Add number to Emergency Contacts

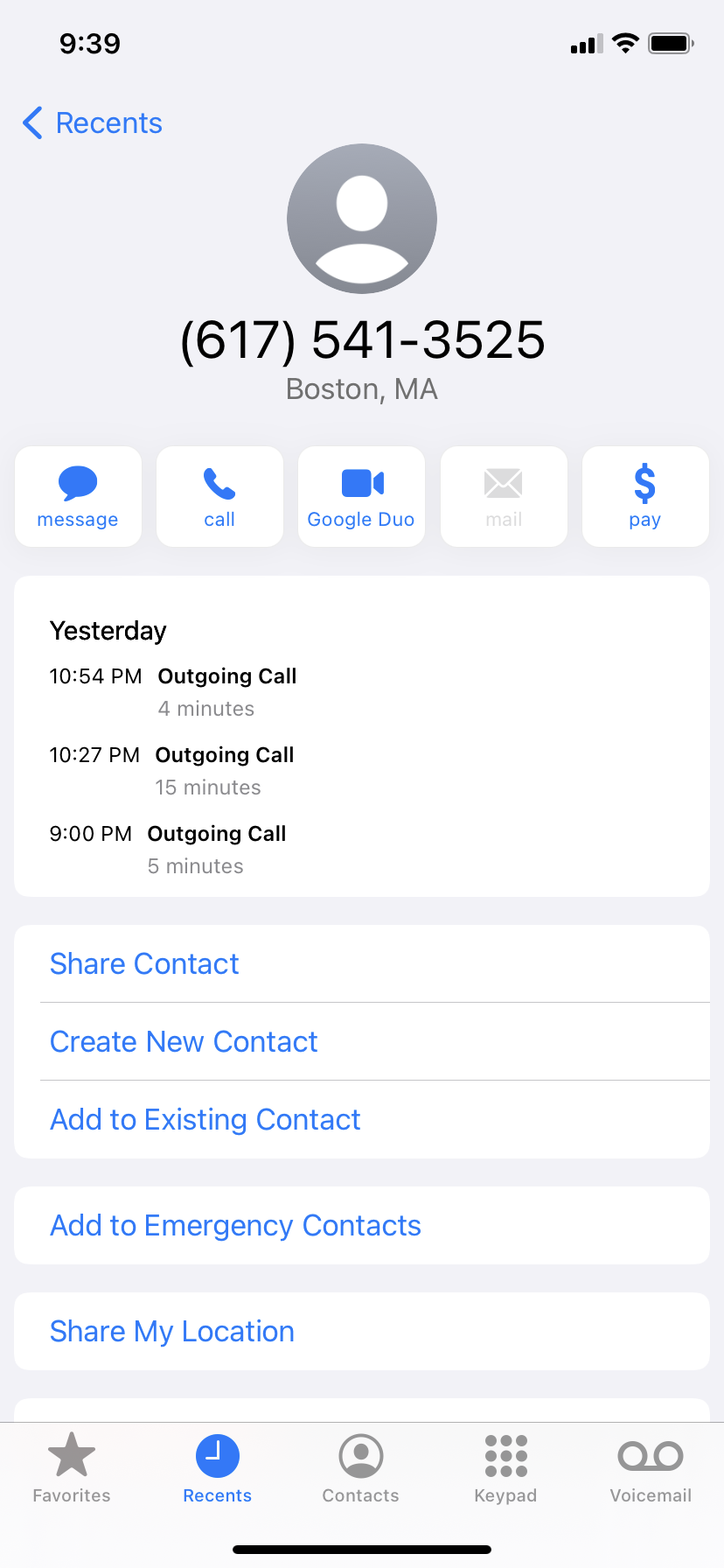click(x=235, y=1225)
